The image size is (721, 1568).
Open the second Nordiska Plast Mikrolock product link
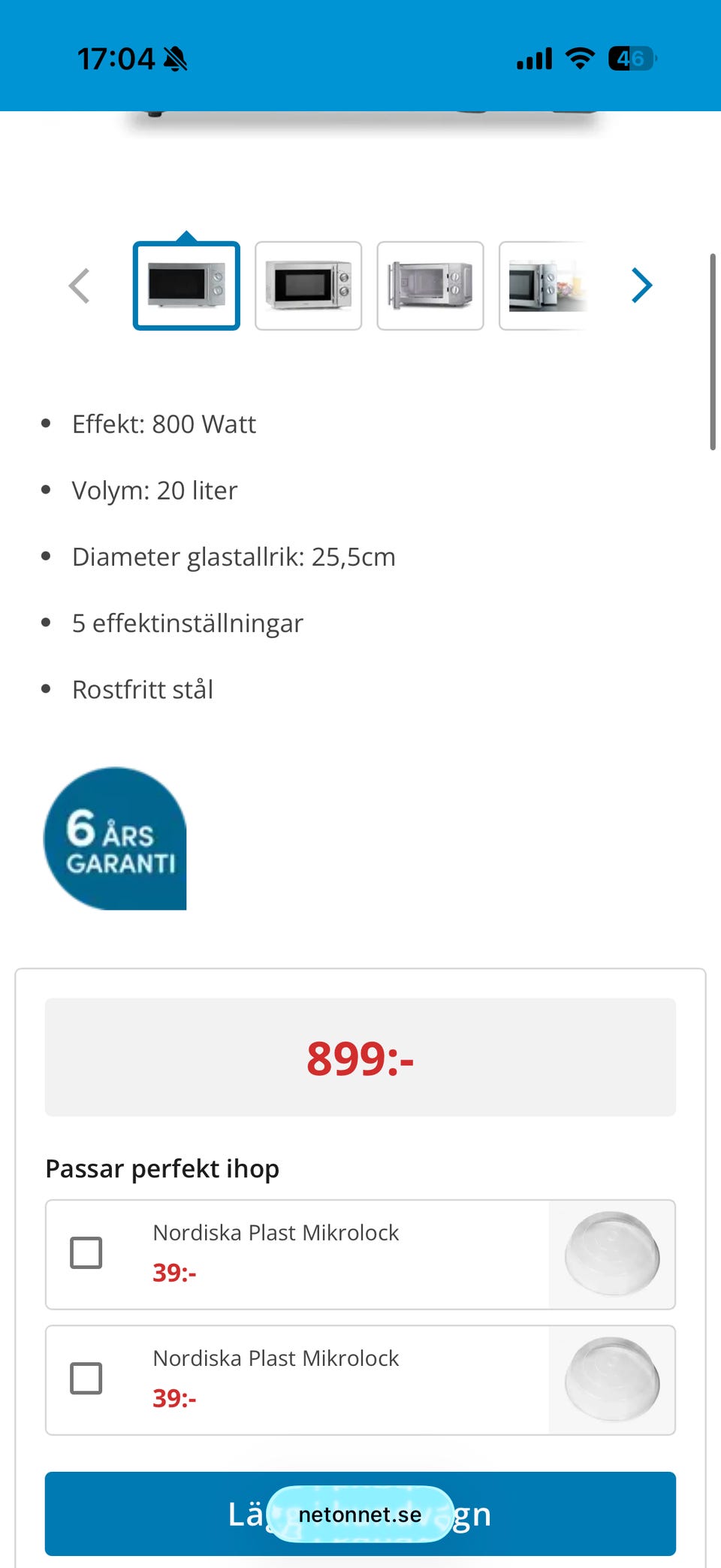click(x=276, y=1358)
